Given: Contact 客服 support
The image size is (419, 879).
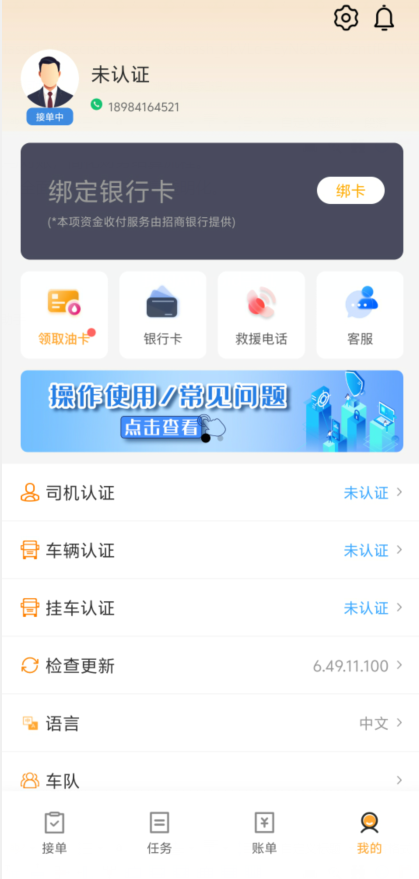Looking at the screenshot, I should point(360,315).
